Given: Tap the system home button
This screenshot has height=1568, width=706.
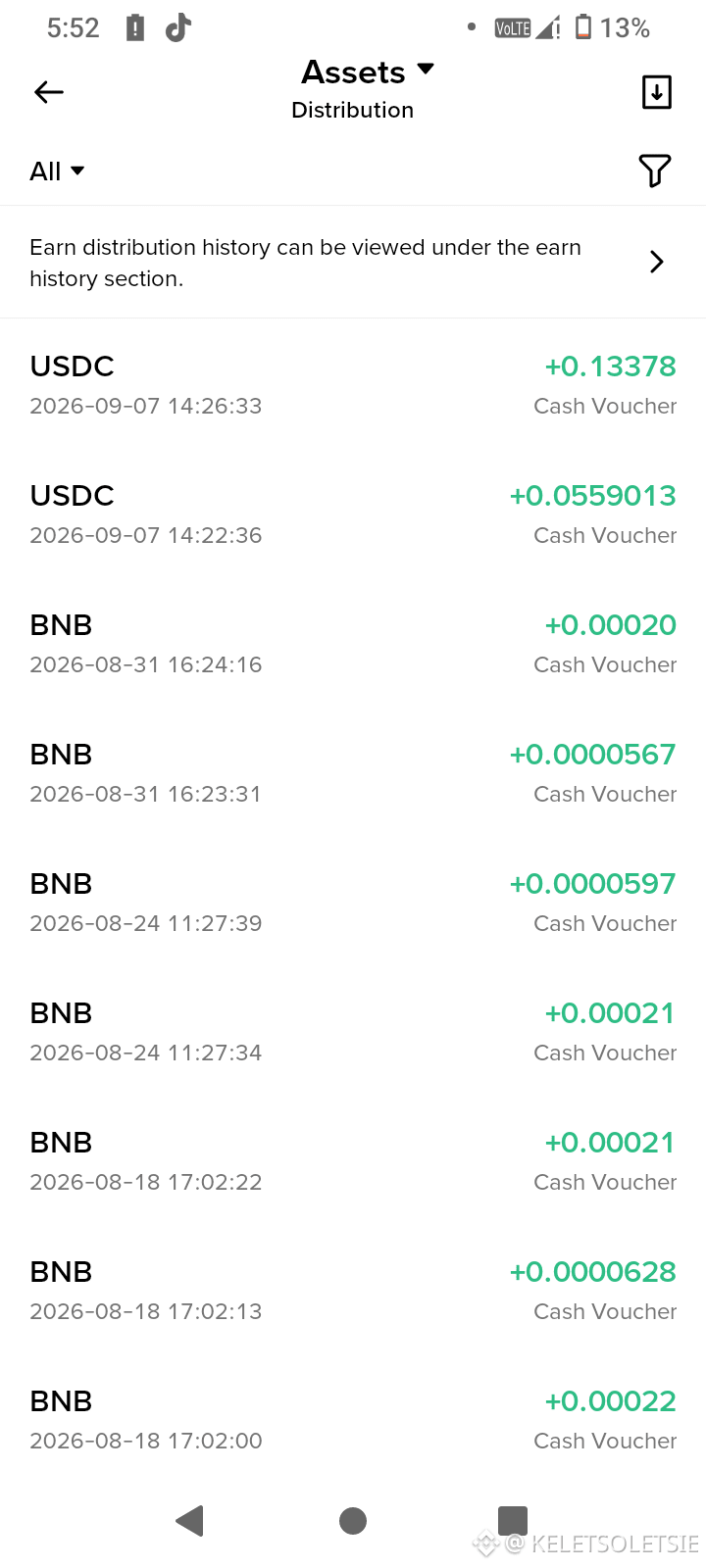Looking at the screenshot, I should (x=353, y=1521).
